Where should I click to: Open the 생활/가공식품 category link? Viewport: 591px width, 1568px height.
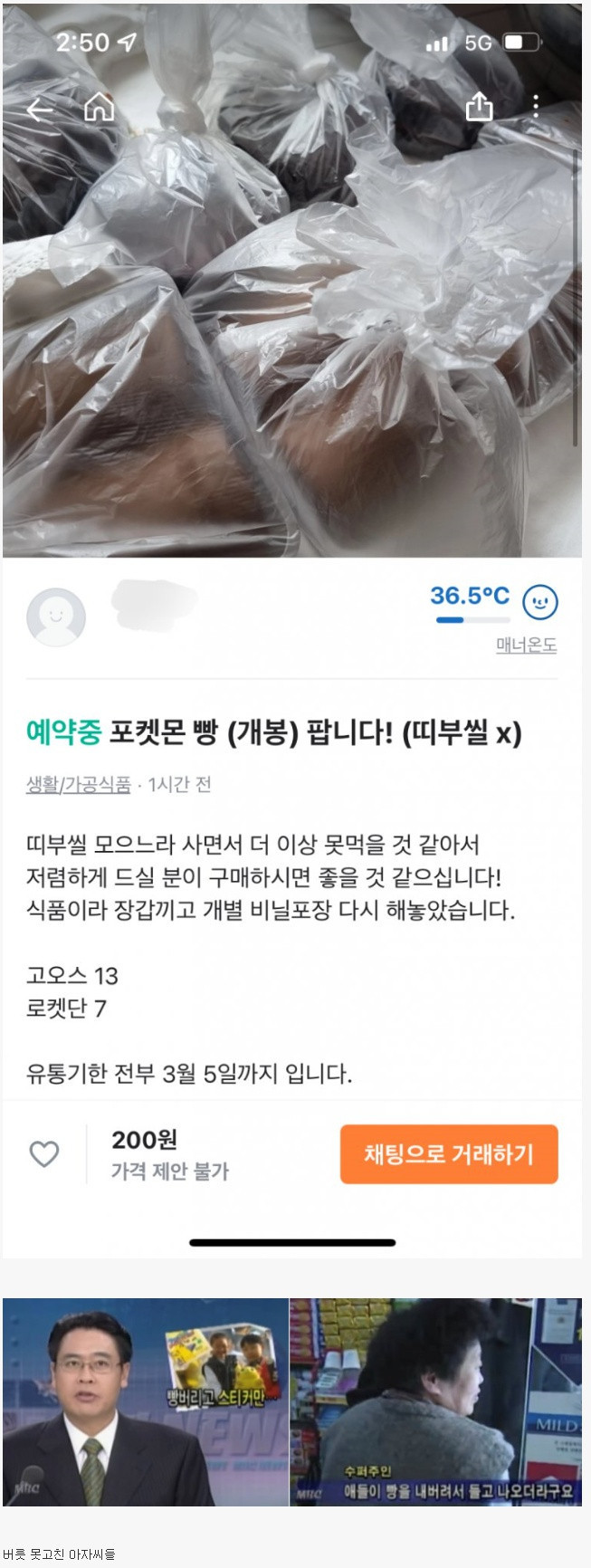coord(79,784)
